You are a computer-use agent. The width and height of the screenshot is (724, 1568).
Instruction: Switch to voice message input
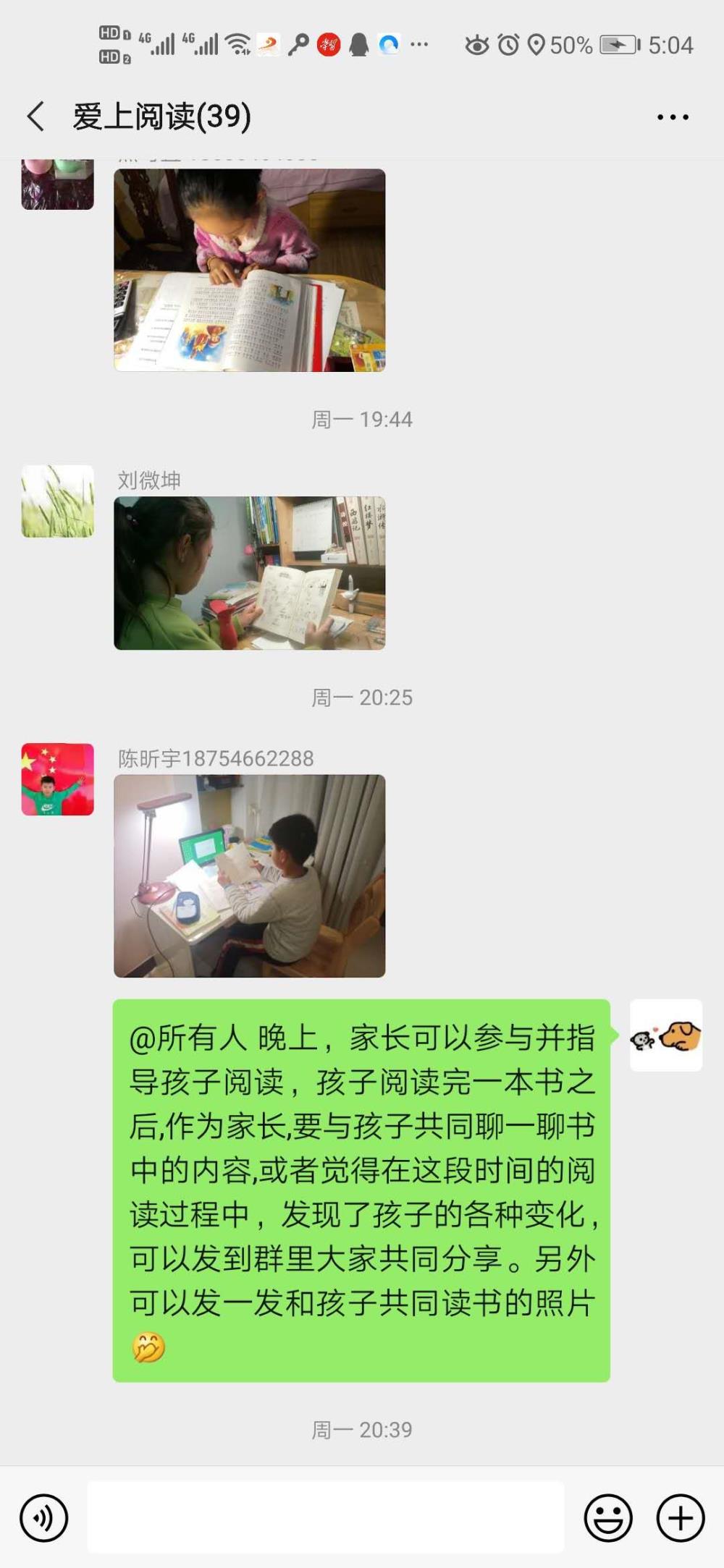click(44, 1518)
